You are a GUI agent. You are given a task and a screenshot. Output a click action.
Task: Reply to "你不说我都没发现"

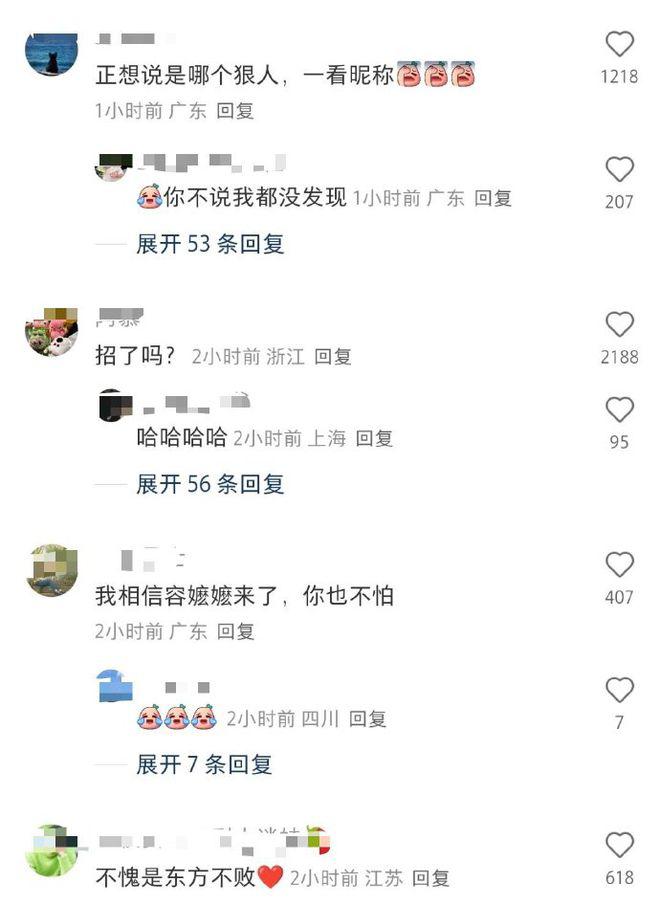(493, 198)
